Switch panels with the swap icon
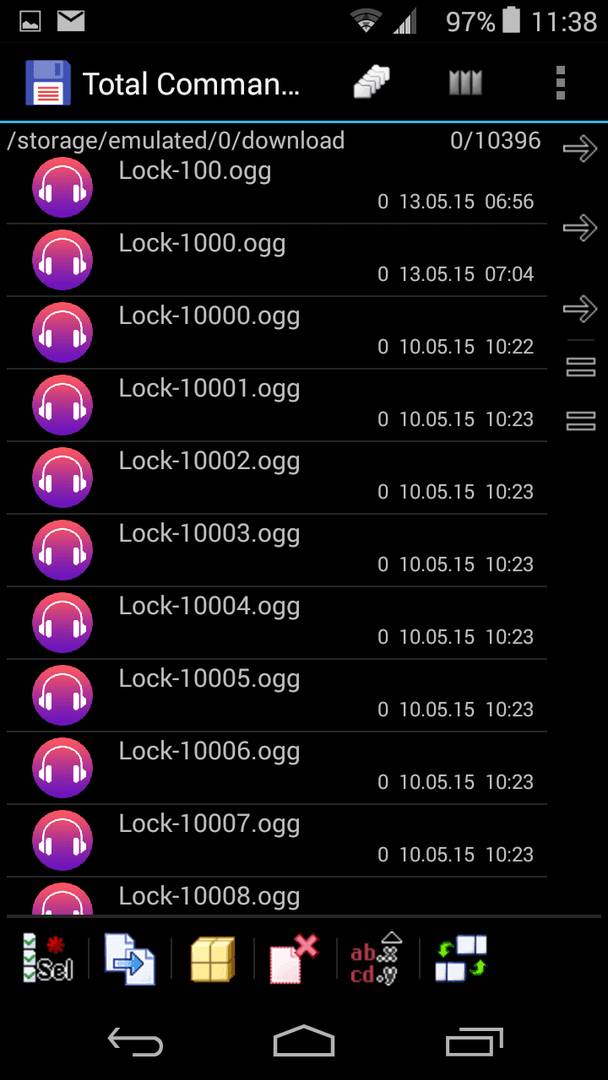Image resolution: width=608 pixels, height=1080 pixels. tap(461, 957)
